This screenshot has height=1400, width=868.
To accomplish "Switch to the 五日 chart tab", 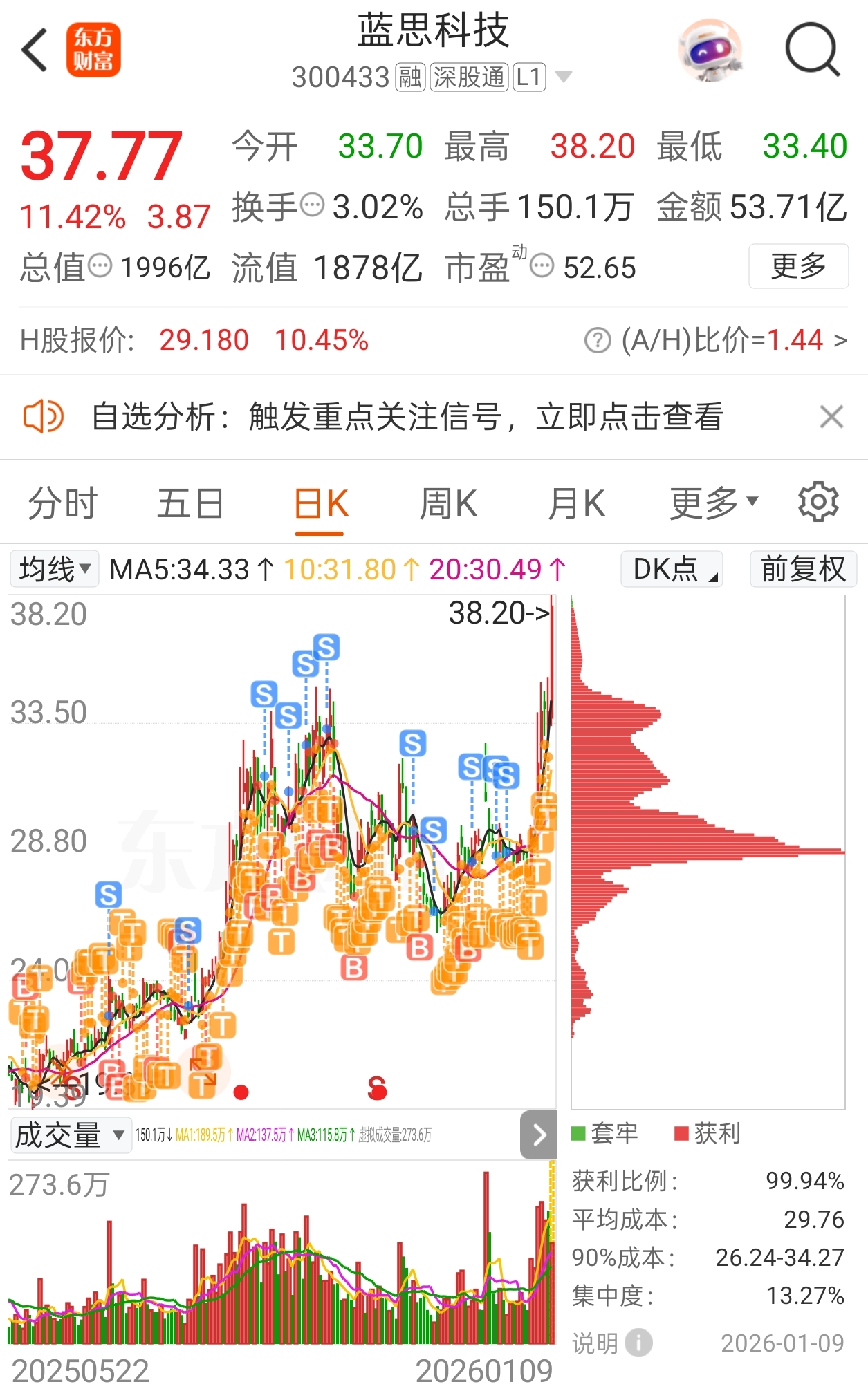I will point(190,503).
